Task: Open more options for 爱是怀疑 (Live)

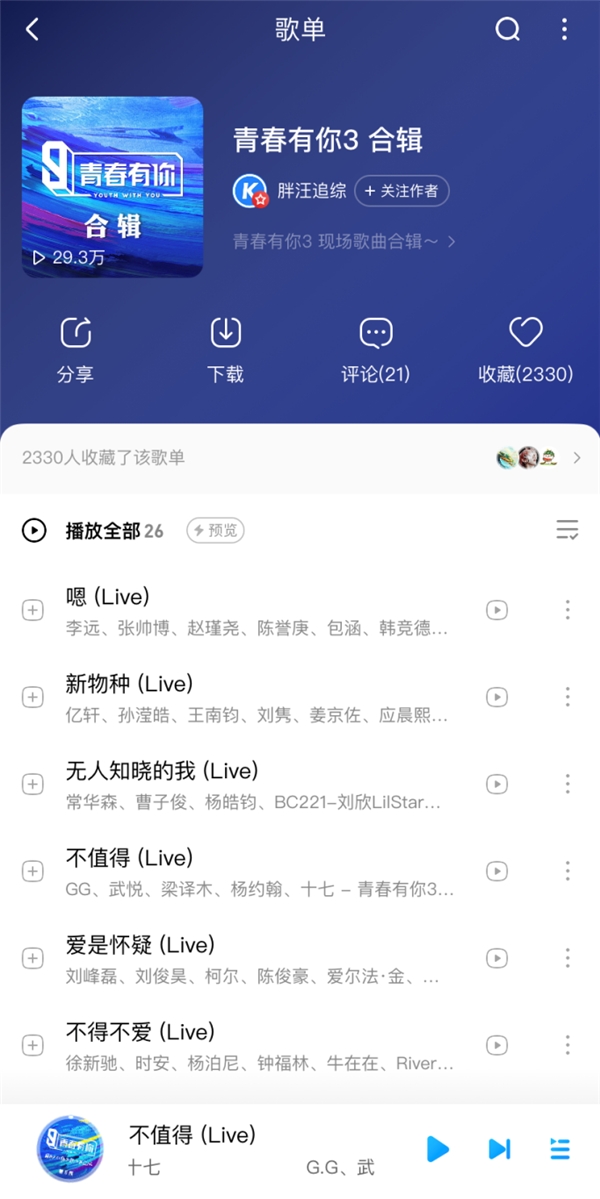Action: point(567,958)
